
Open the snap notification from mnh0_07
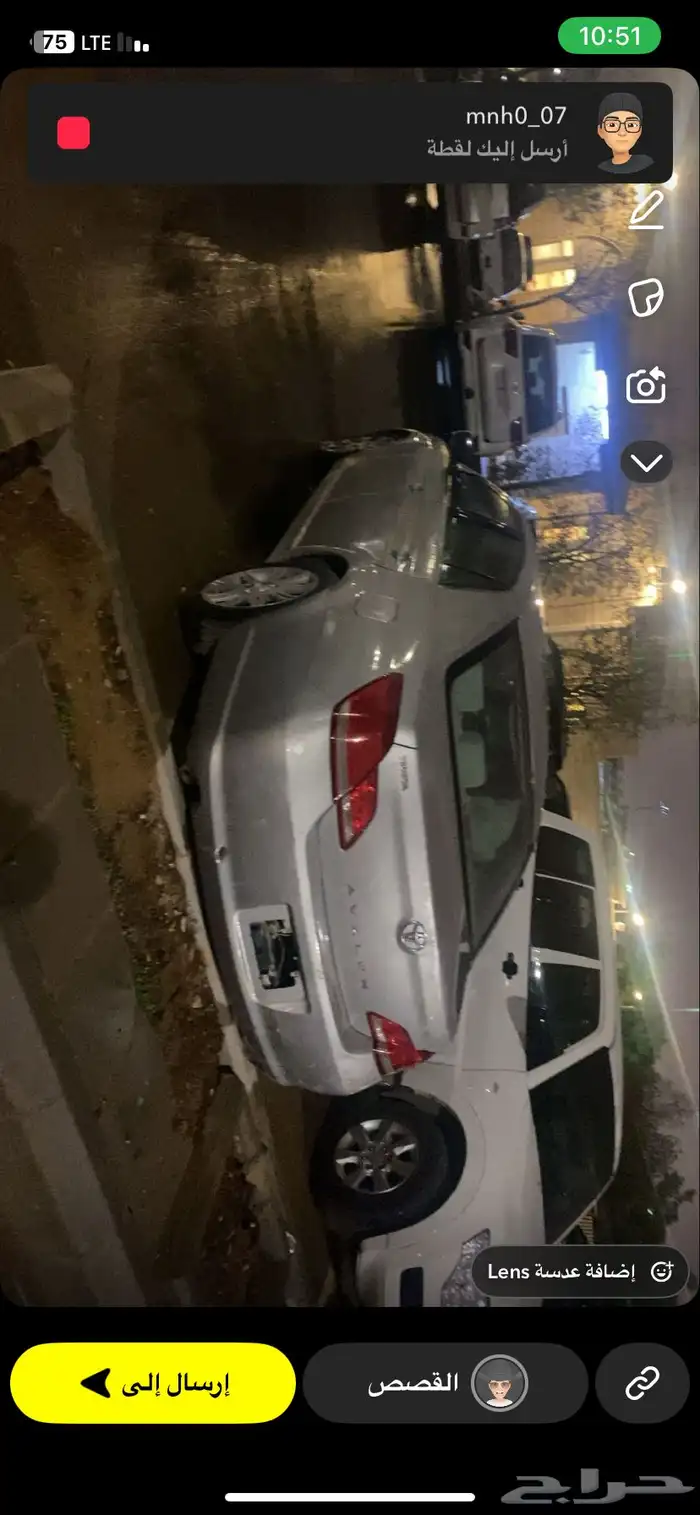pos(350,133)
